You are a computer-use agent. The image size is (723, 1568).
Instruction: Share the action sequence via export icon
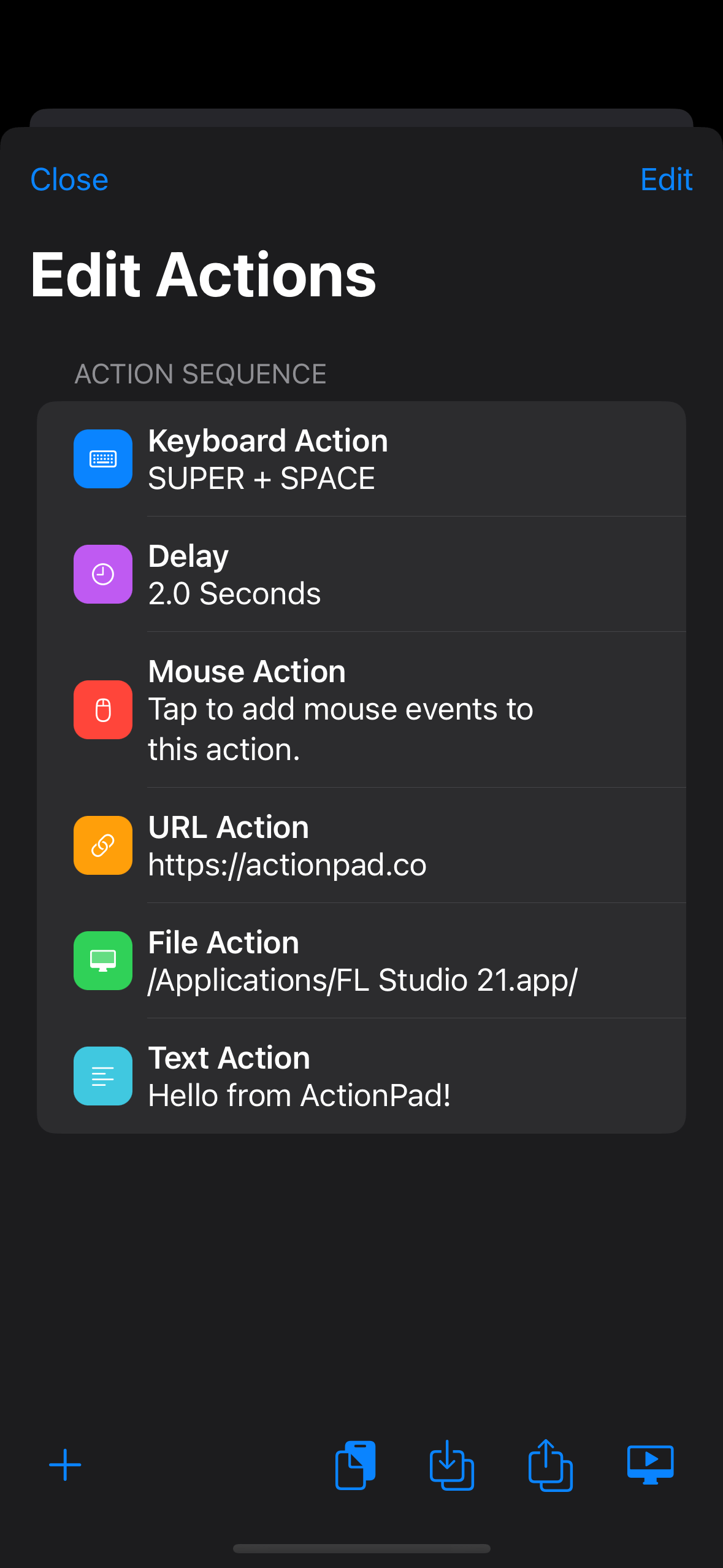coord(550,1466)
